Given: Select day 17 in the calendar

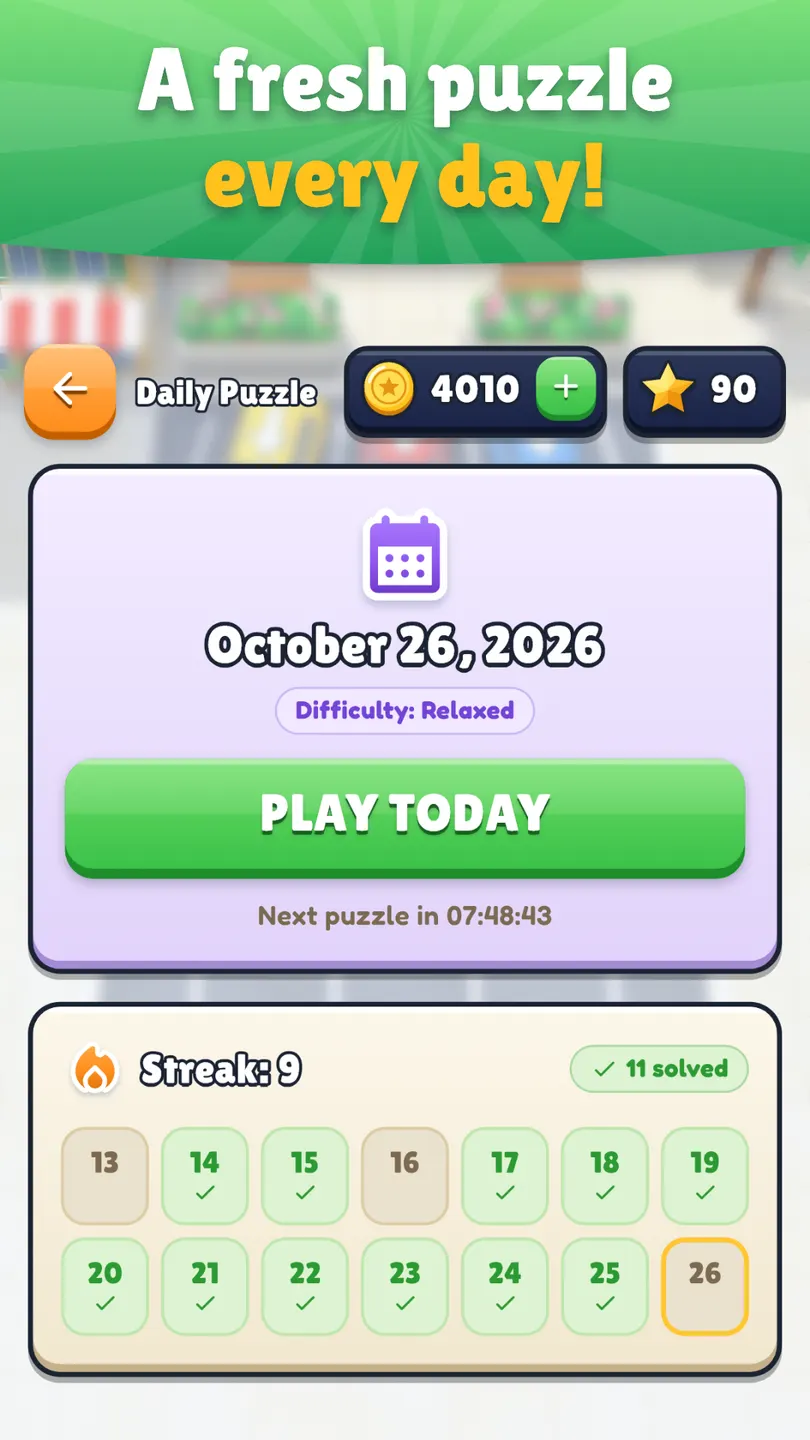Looking at the screenshot, I should [505, 1176].
